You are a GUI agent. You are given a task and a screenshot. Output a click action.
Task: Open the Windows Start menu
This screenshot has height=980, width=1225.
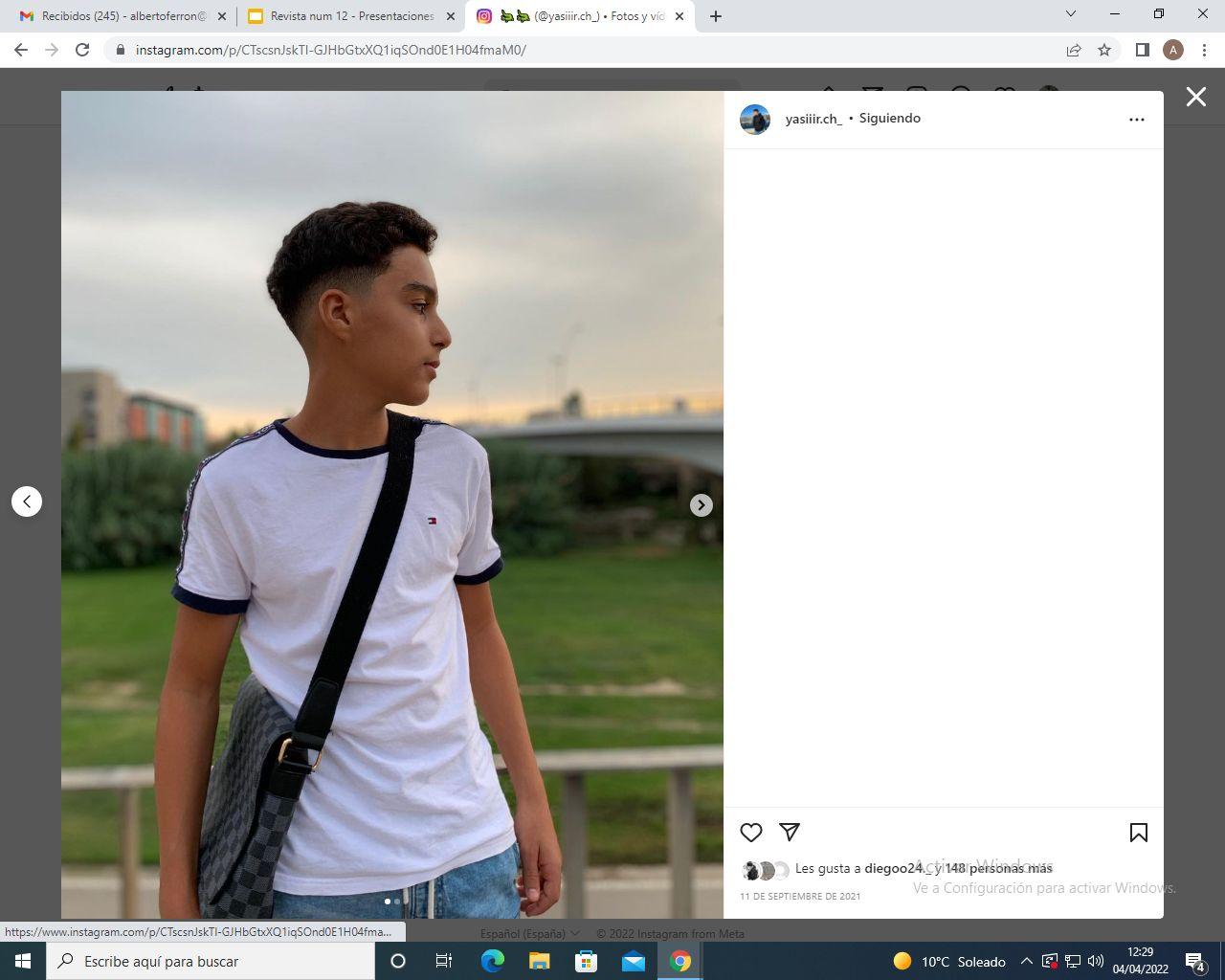[x=23, y=961]
